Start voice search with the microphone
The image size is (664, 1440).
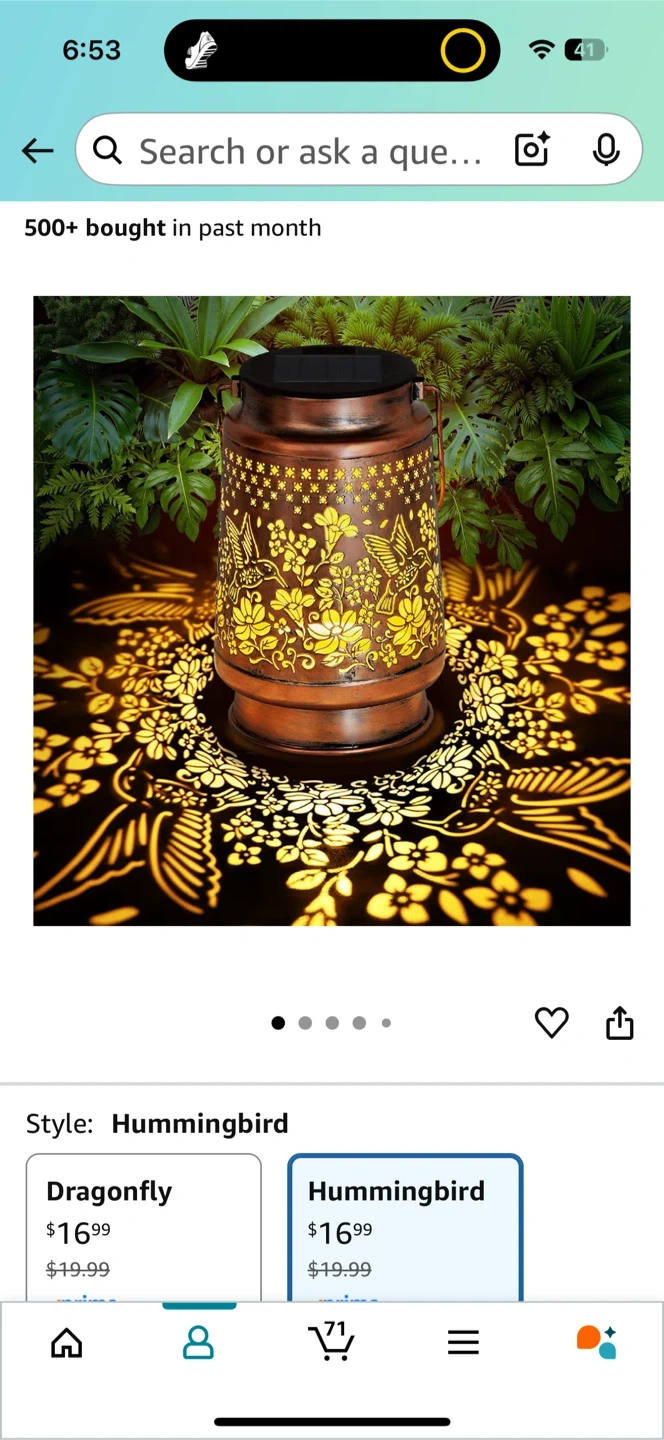point(605,151)
